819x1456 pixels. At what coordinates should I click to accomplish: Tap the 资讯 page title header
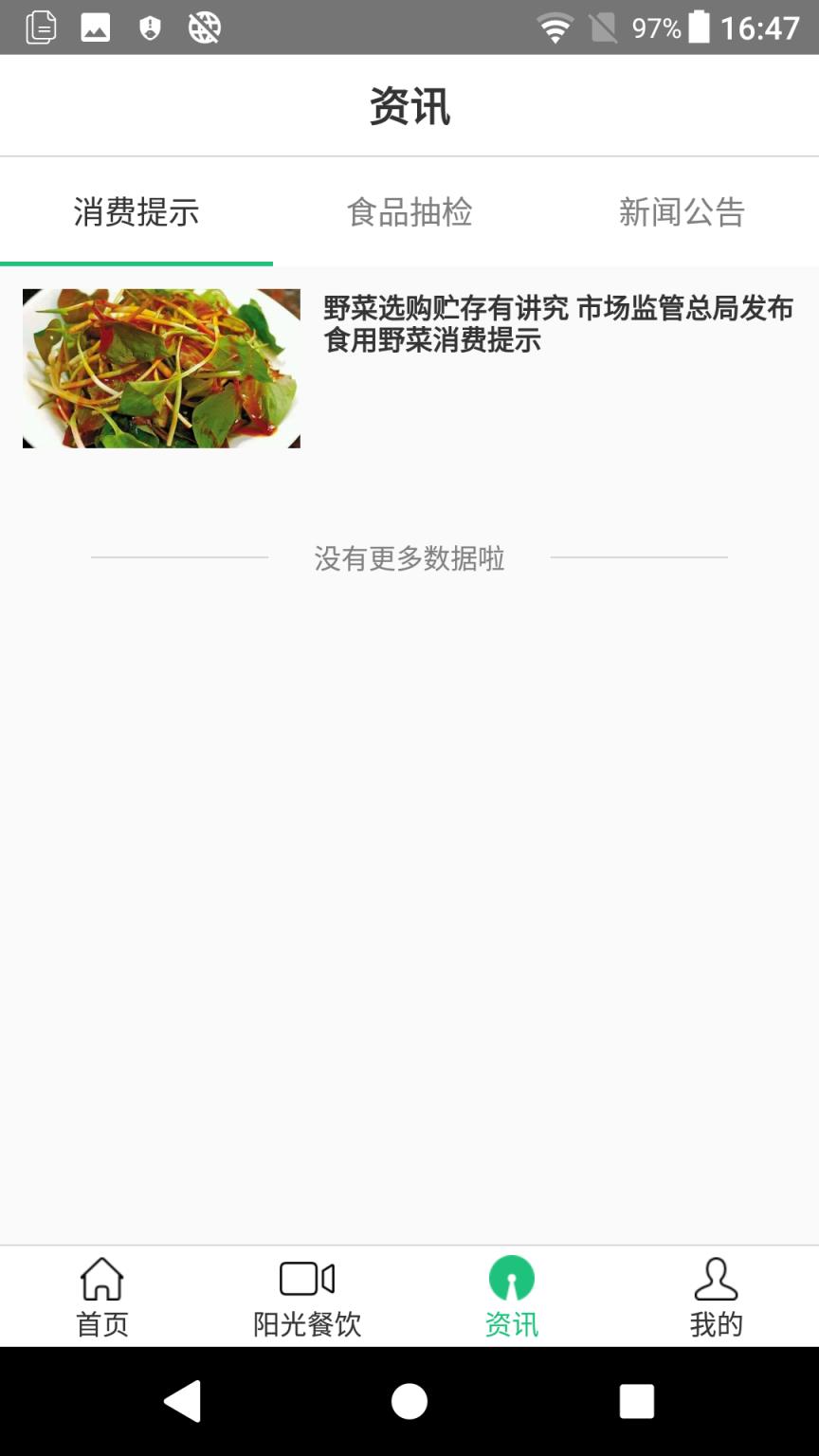409,103
